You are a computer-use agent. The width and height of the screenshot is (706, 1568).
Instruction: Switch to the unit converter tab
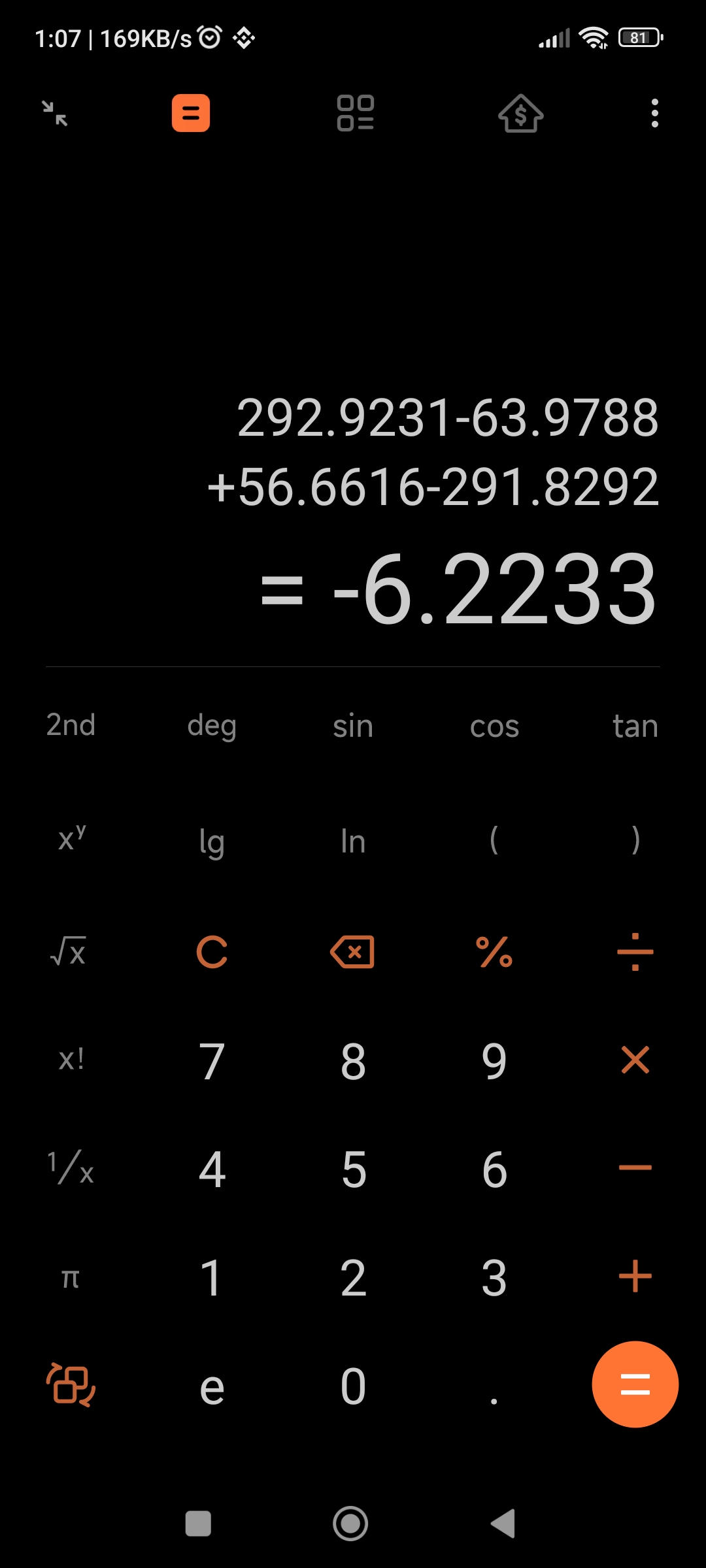click(355, 113)
